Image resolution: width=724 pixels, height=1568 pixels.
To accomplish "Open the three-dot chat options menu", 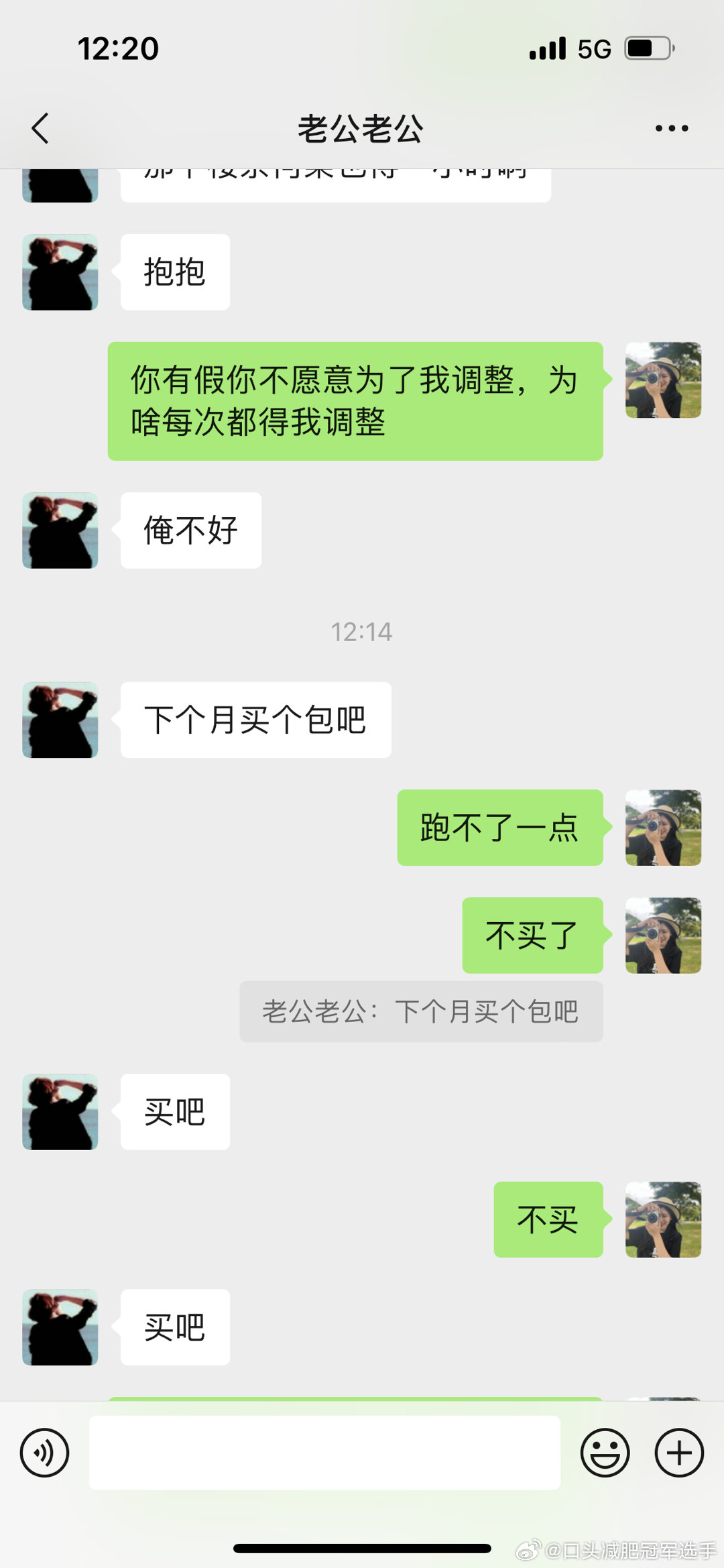I will (x=672, y=128).
